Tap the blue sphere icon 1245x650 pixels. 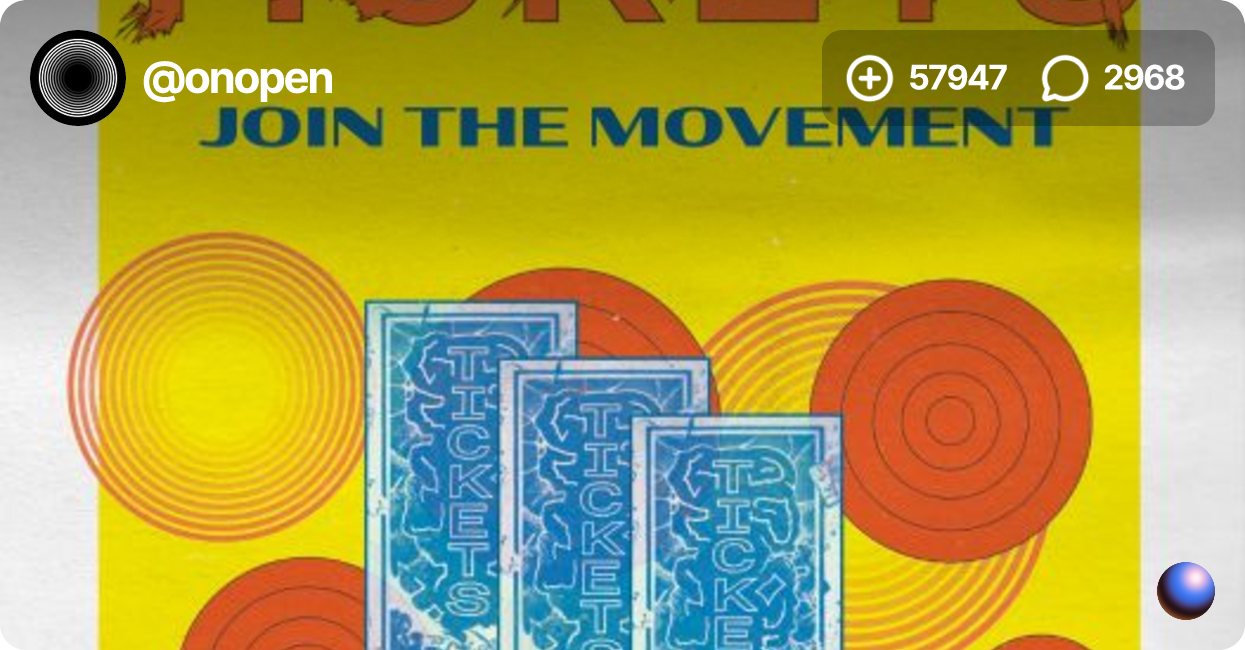click(1186, 590)
